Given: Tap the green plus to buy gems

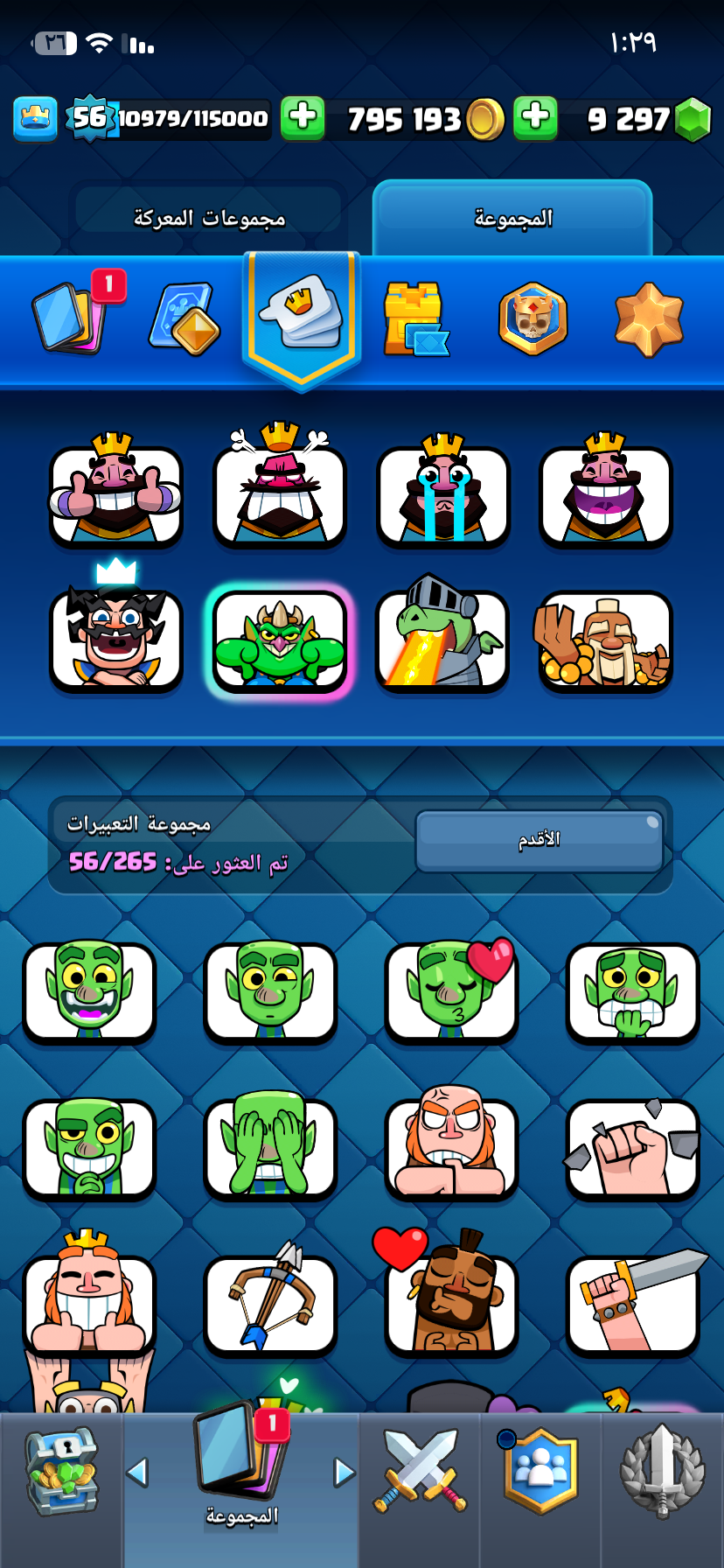Looking at the screenshot, I should pos(535,117).
